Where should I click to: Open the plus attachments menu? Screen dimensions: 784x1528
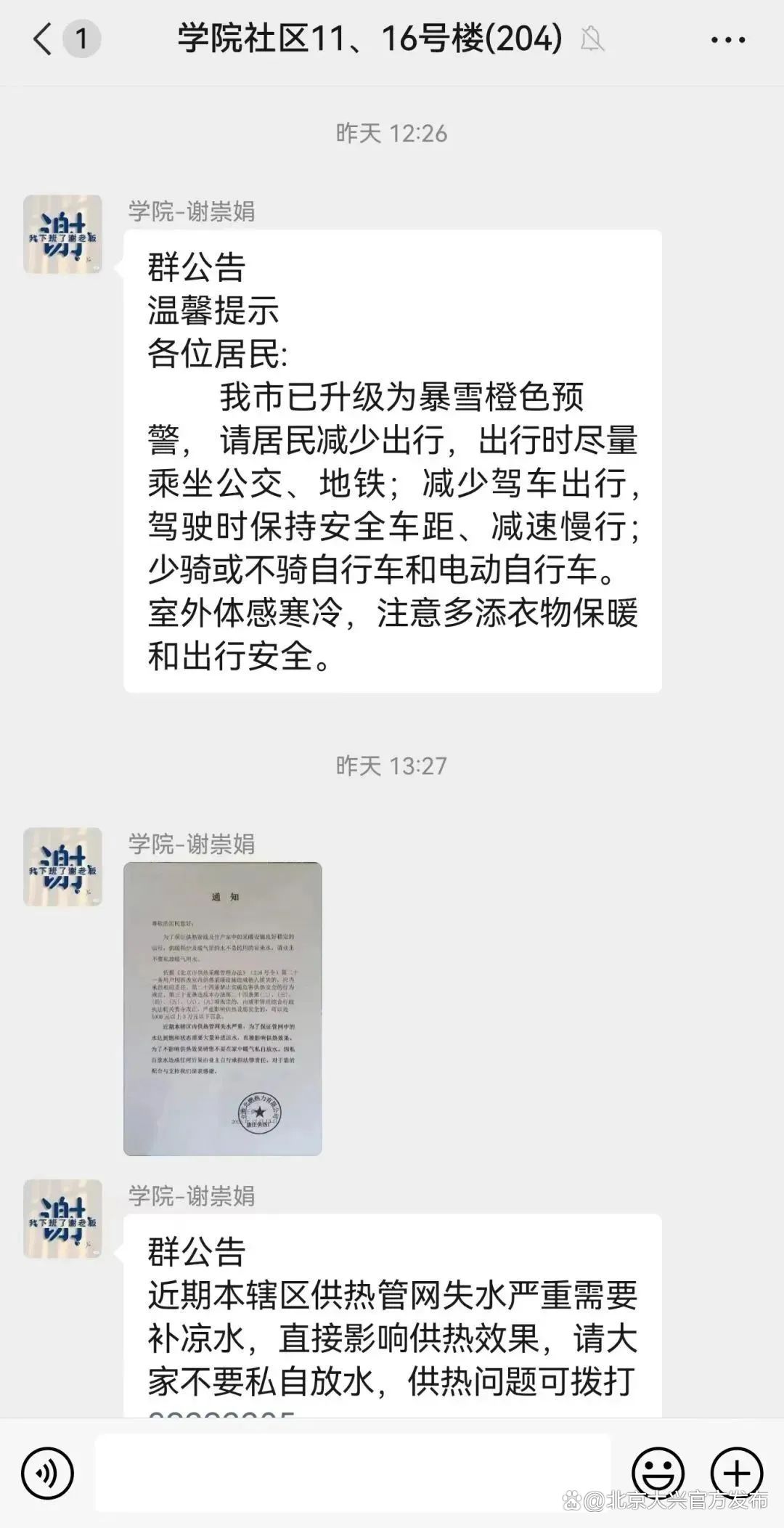click(x=736, y=1473)
